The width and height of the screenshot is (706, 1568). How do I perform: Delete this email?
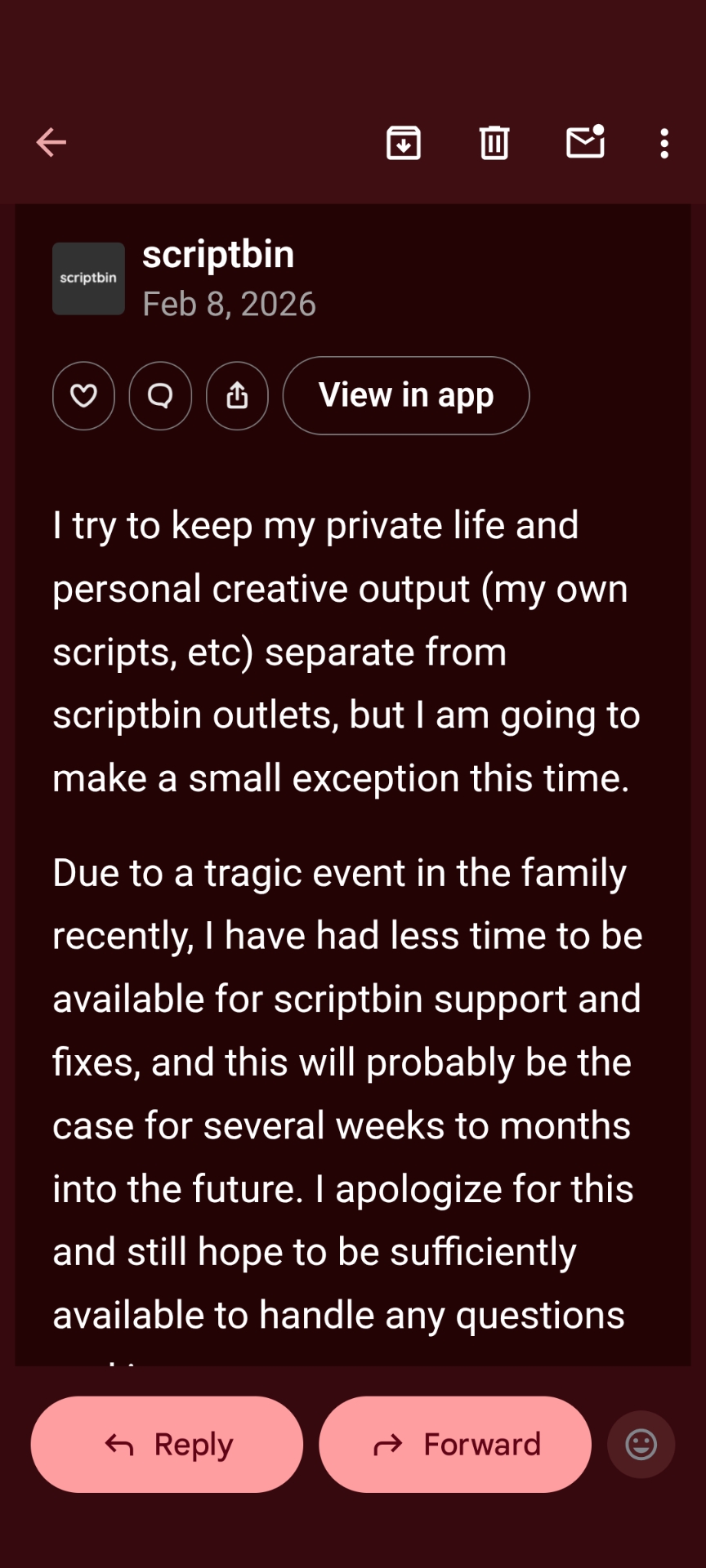point(494,143)
